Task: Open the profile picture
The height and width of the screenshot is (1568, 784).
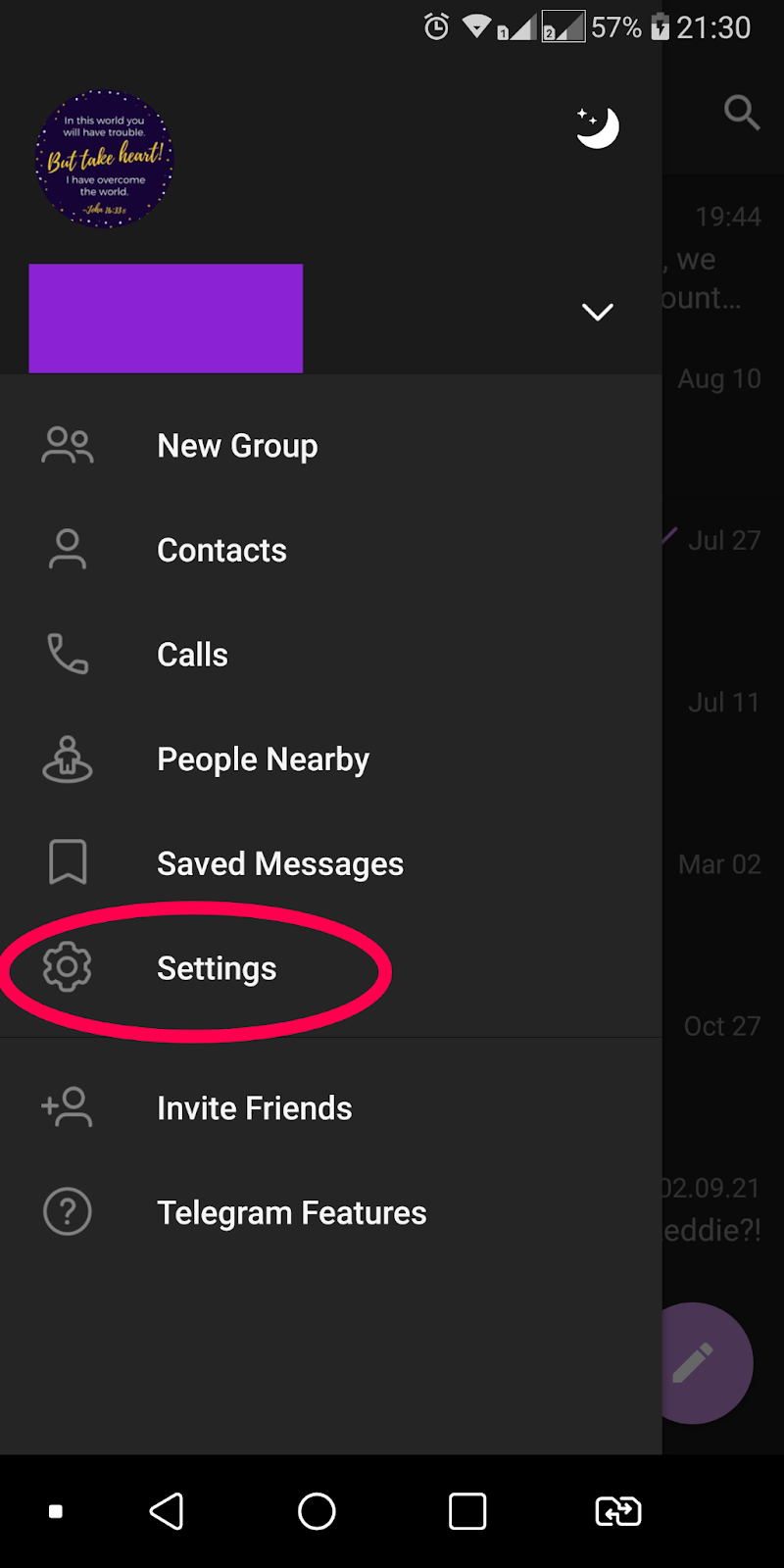Action: click(x=104, y=159)
